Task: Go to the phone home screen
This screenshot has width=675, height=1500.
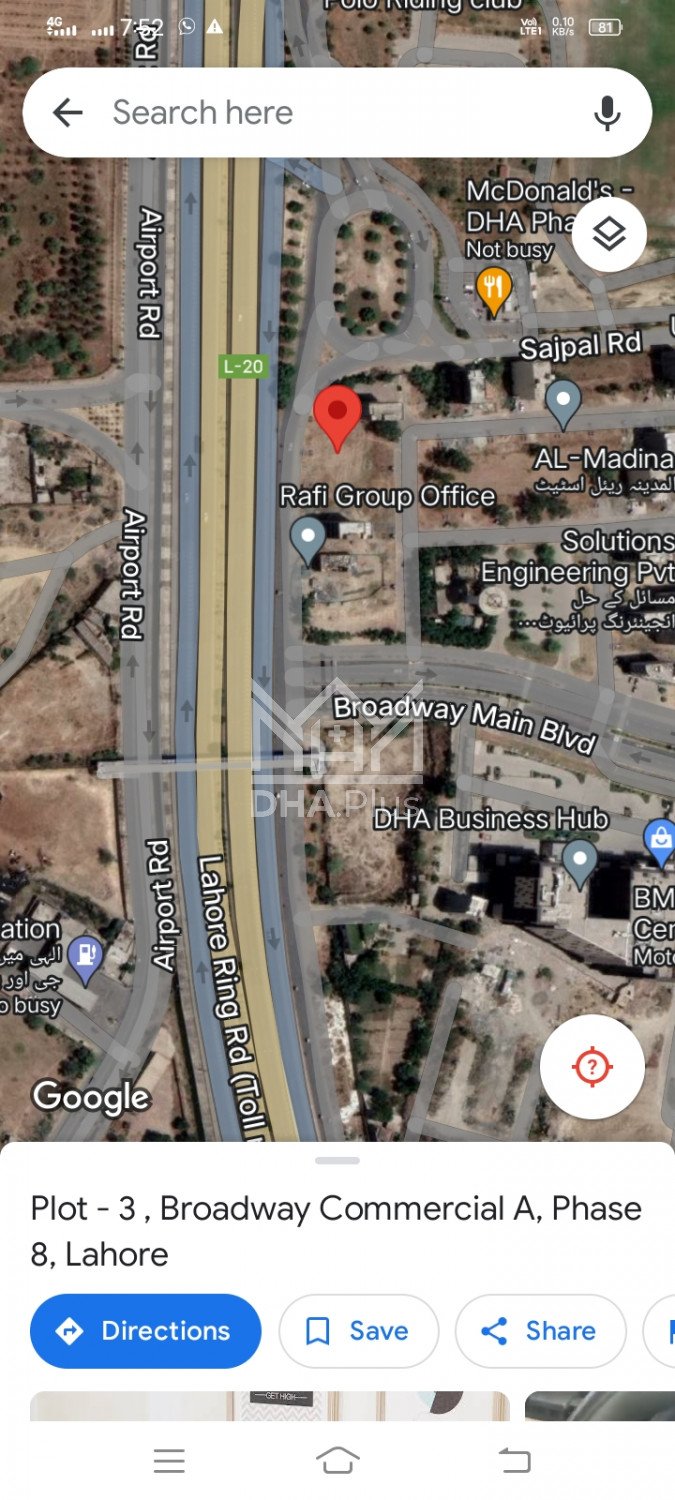Action: 338,1461
